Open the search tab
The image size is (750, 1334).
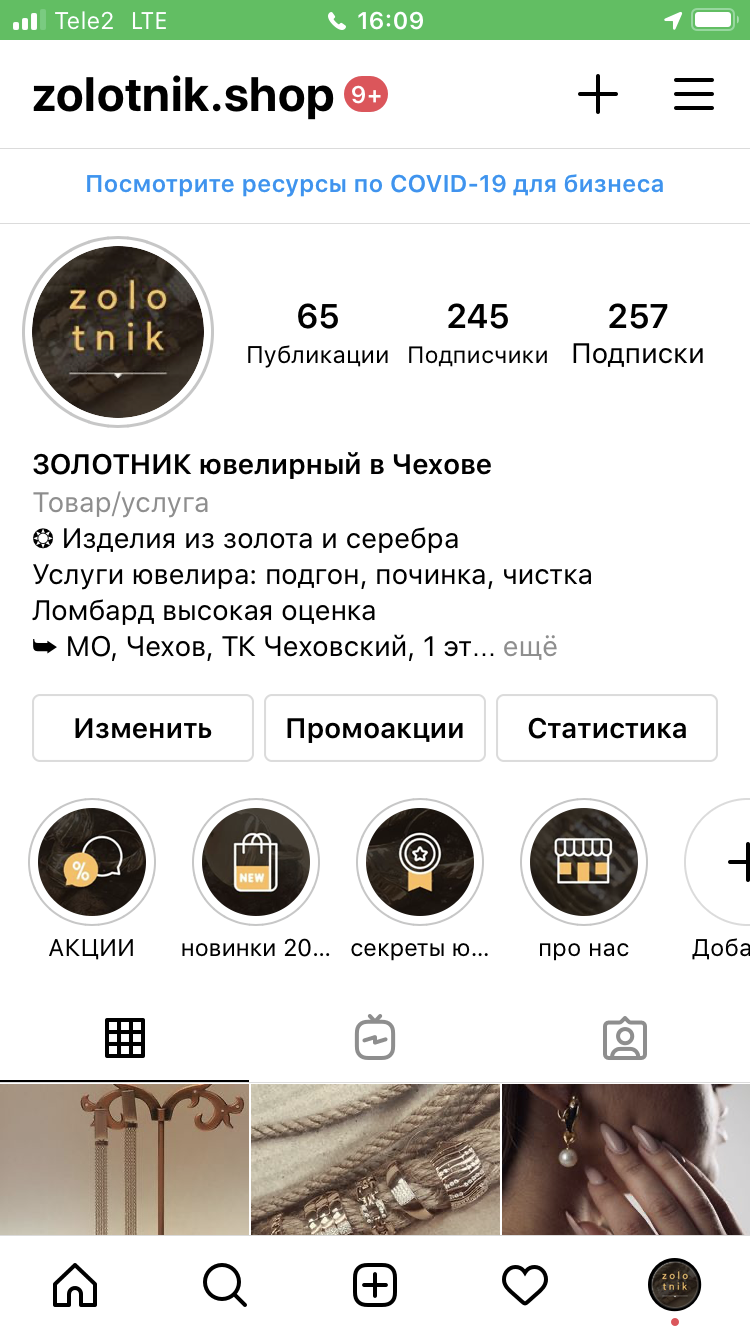(225, 1284)
